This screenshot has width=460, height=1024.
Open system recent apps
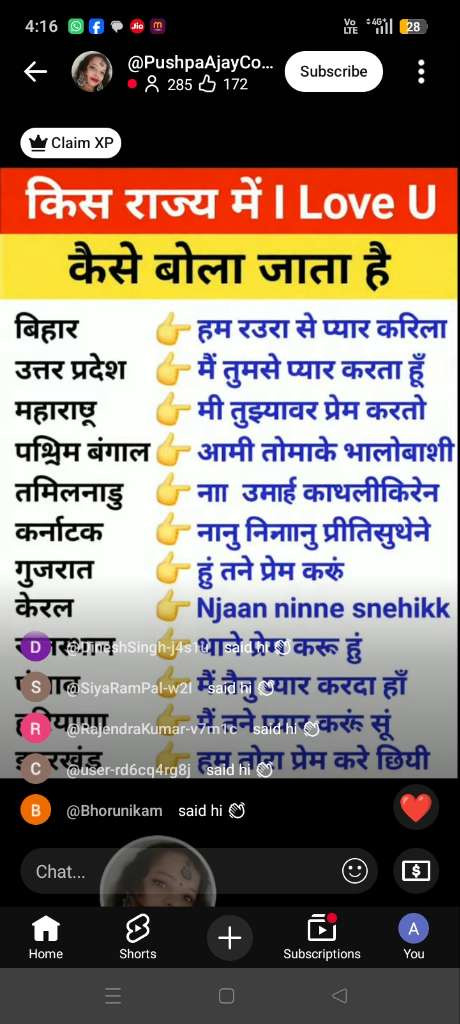[114, 996]
